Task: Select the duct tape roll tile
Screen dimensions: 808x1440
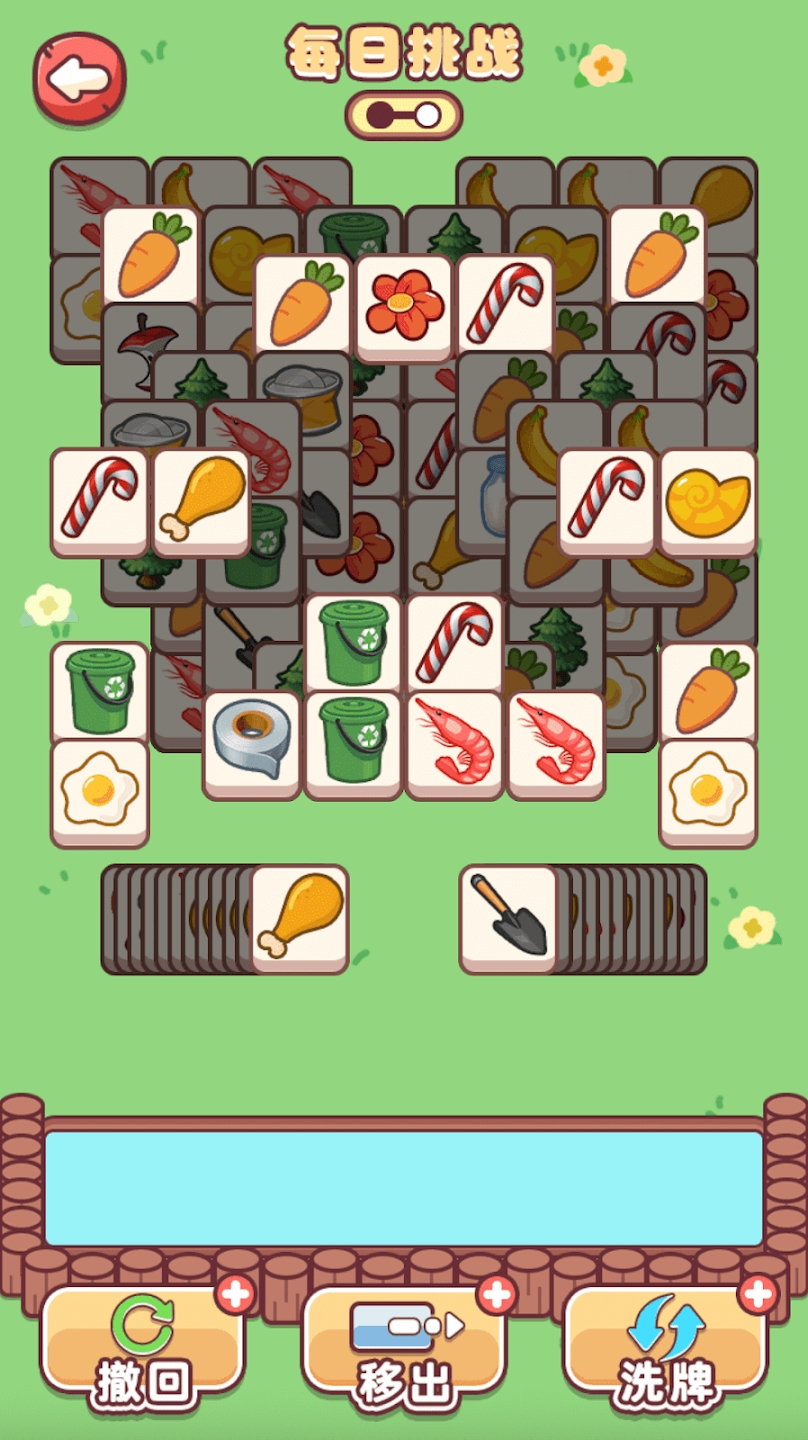Action: tap(252, 744)
